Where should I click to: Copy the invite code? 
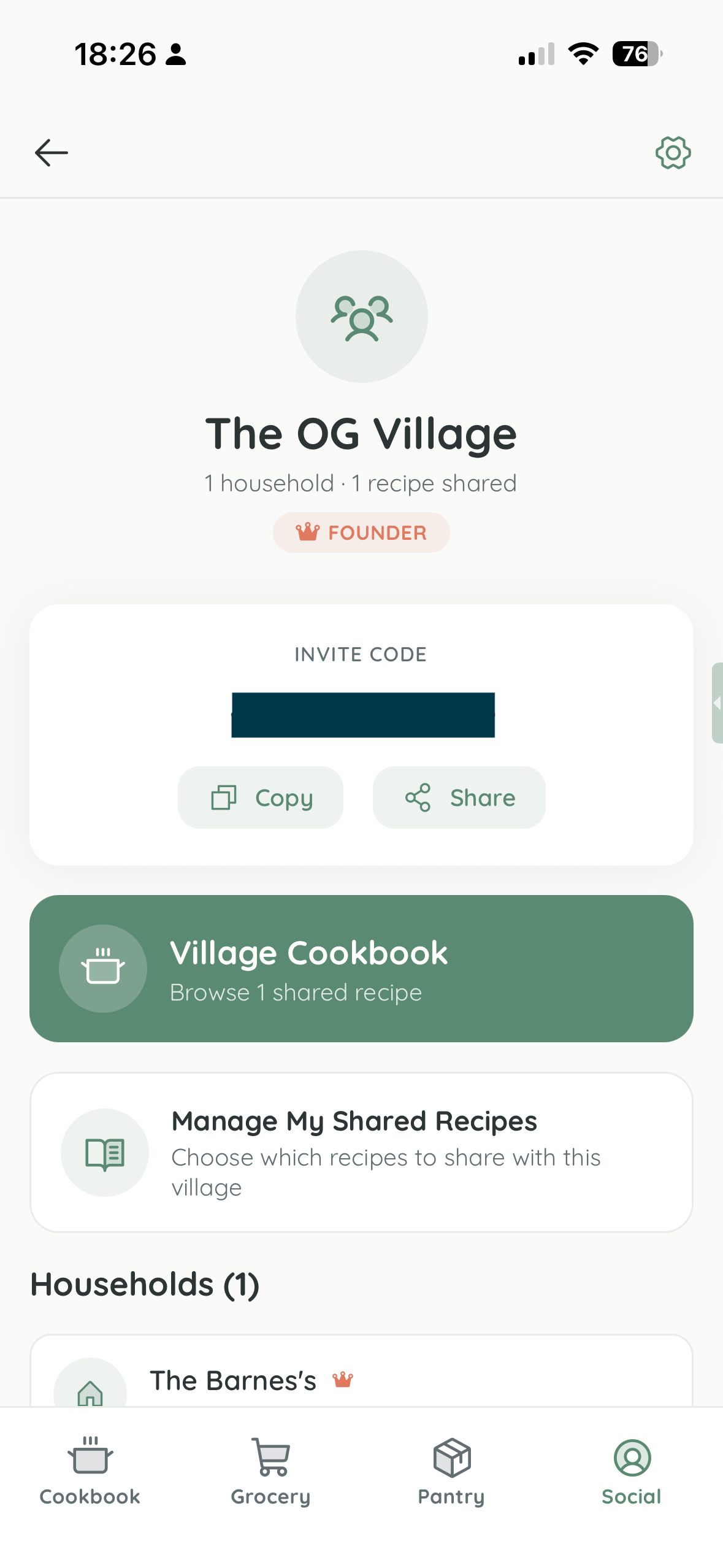(x=260, y=797)
